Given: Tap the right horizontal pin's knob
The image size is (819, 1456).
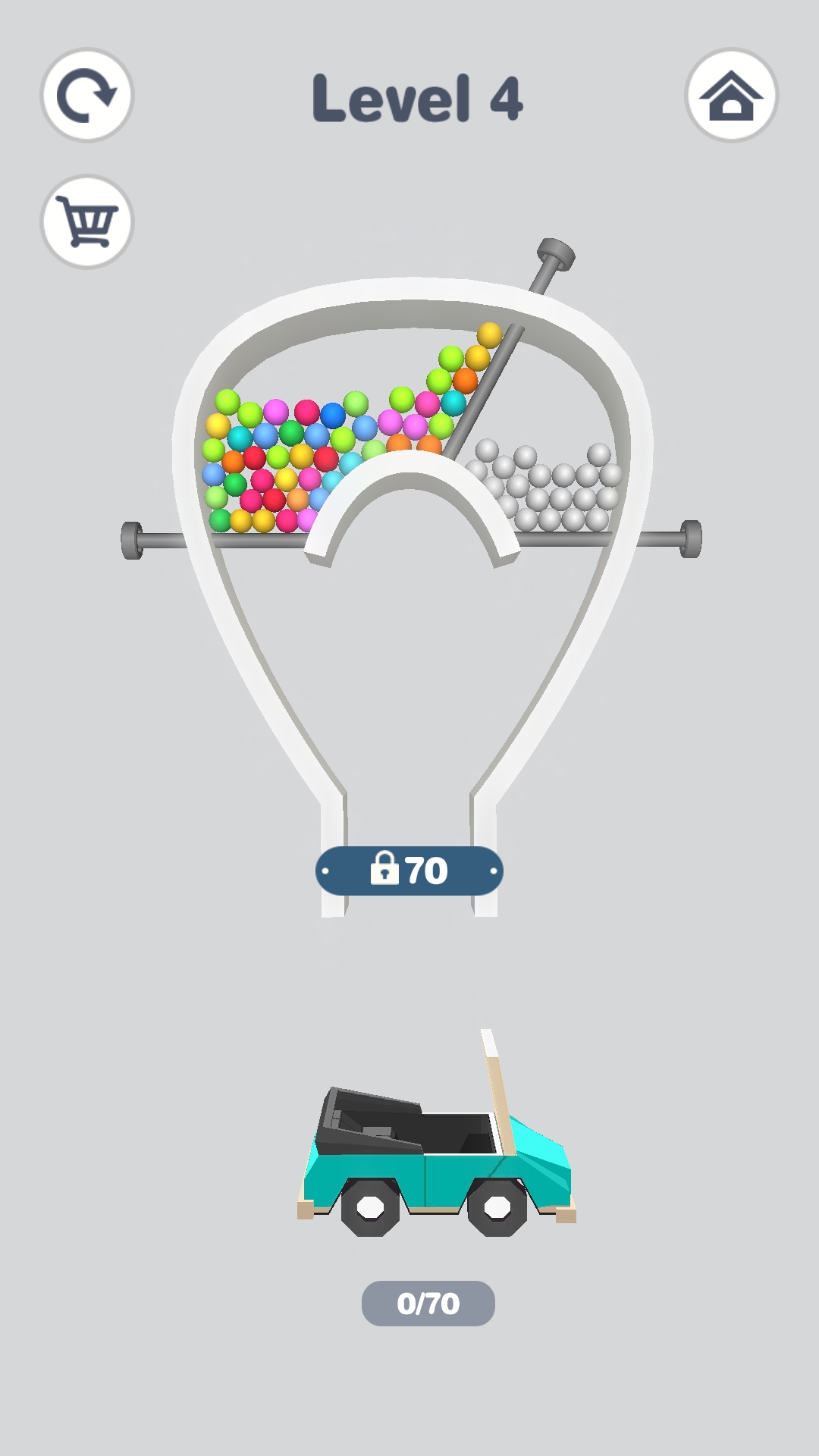Looking at the screenshot, I should coord(690,539).
